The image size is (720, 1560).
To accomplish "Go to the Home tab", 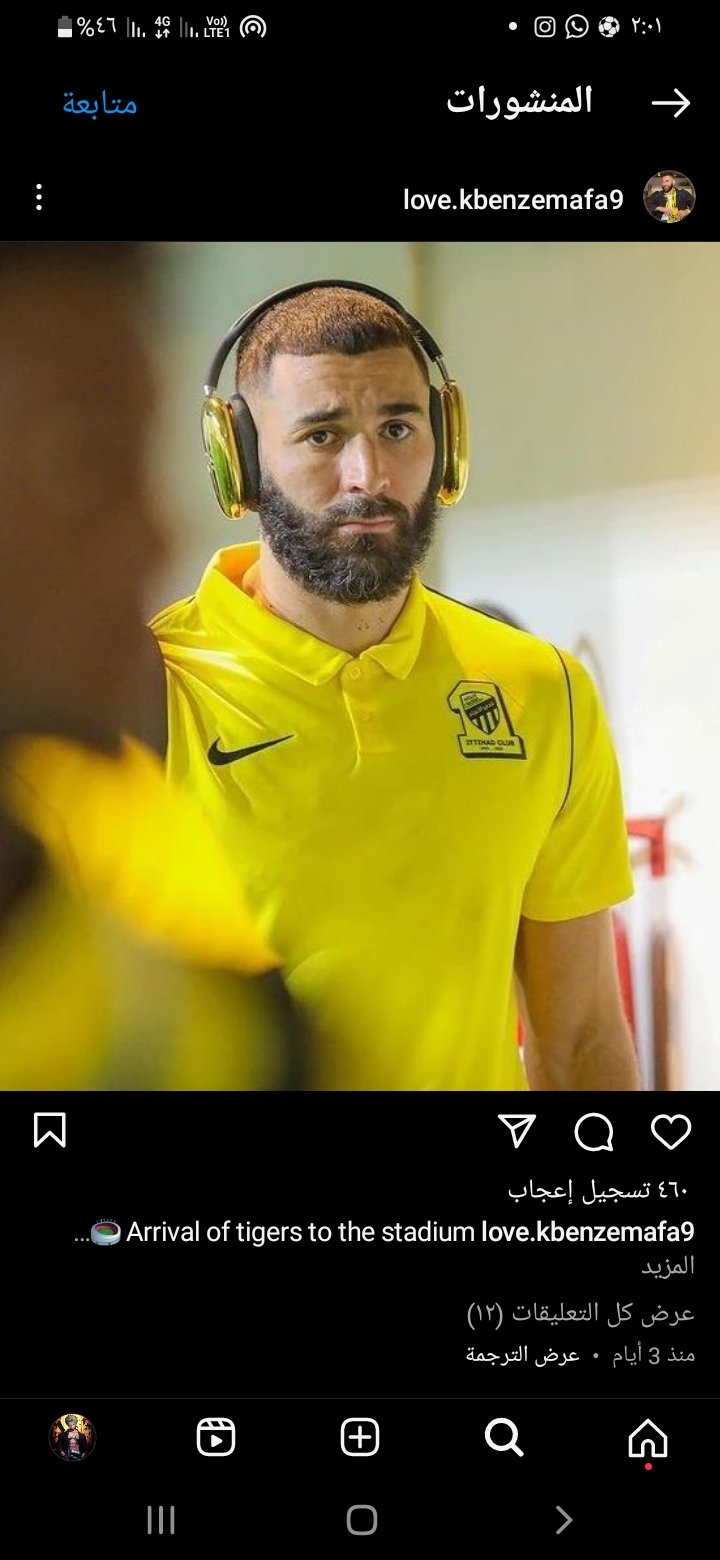I will click(647, 1438).
